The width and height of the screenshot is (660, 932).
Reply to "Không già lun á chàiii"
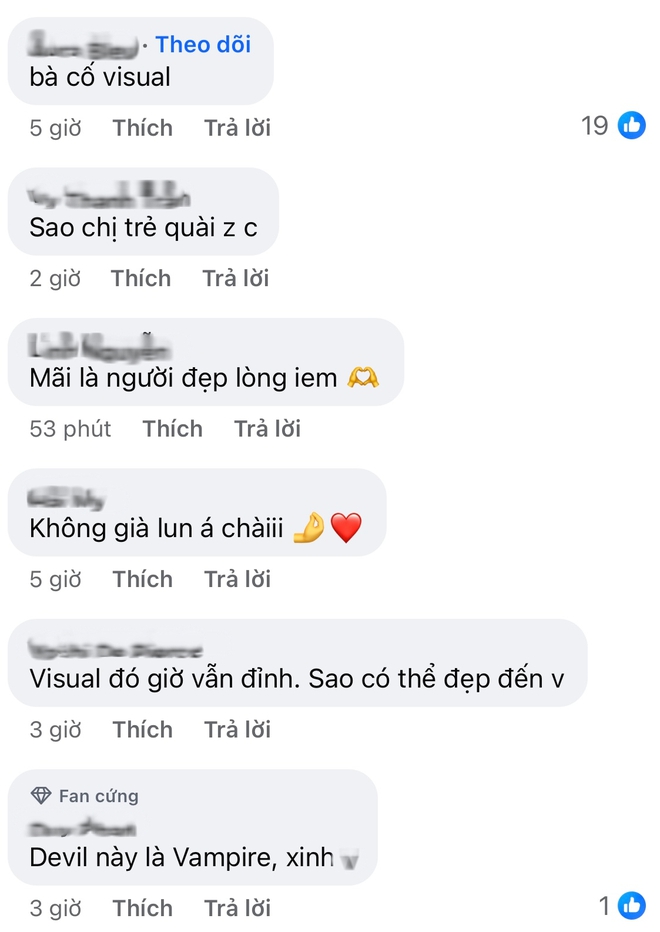tap(237, 579)
